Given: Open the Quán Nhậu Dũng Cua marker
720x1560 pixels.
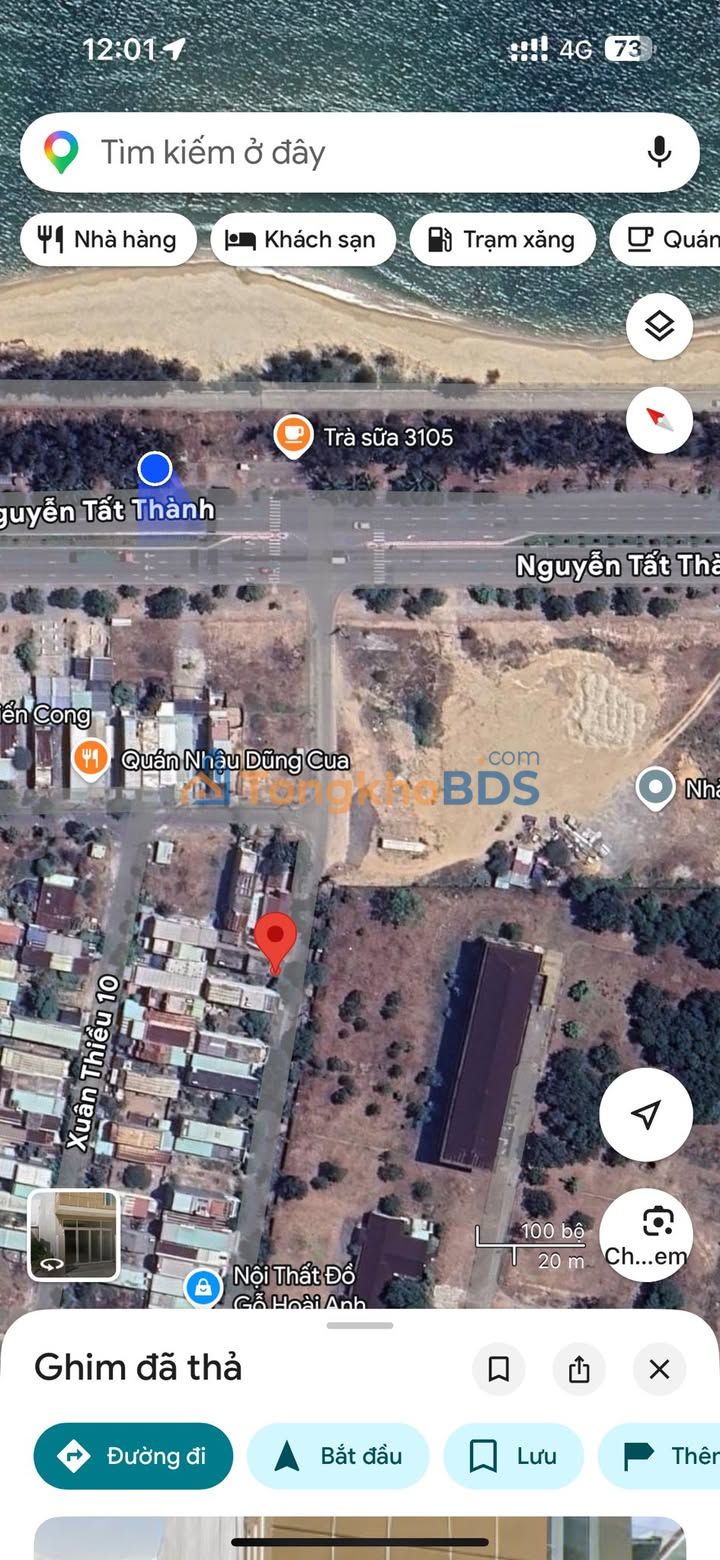Looking at the screenshot, I should point(91,759).
